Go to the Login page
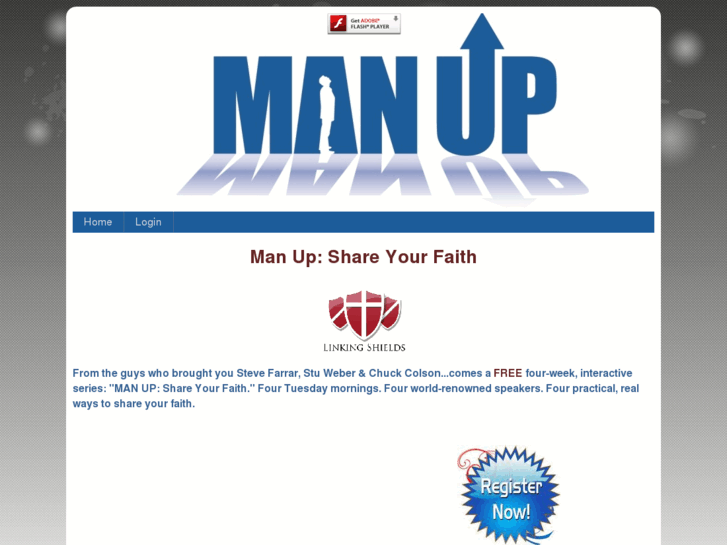727x545 pixels. 148,222
